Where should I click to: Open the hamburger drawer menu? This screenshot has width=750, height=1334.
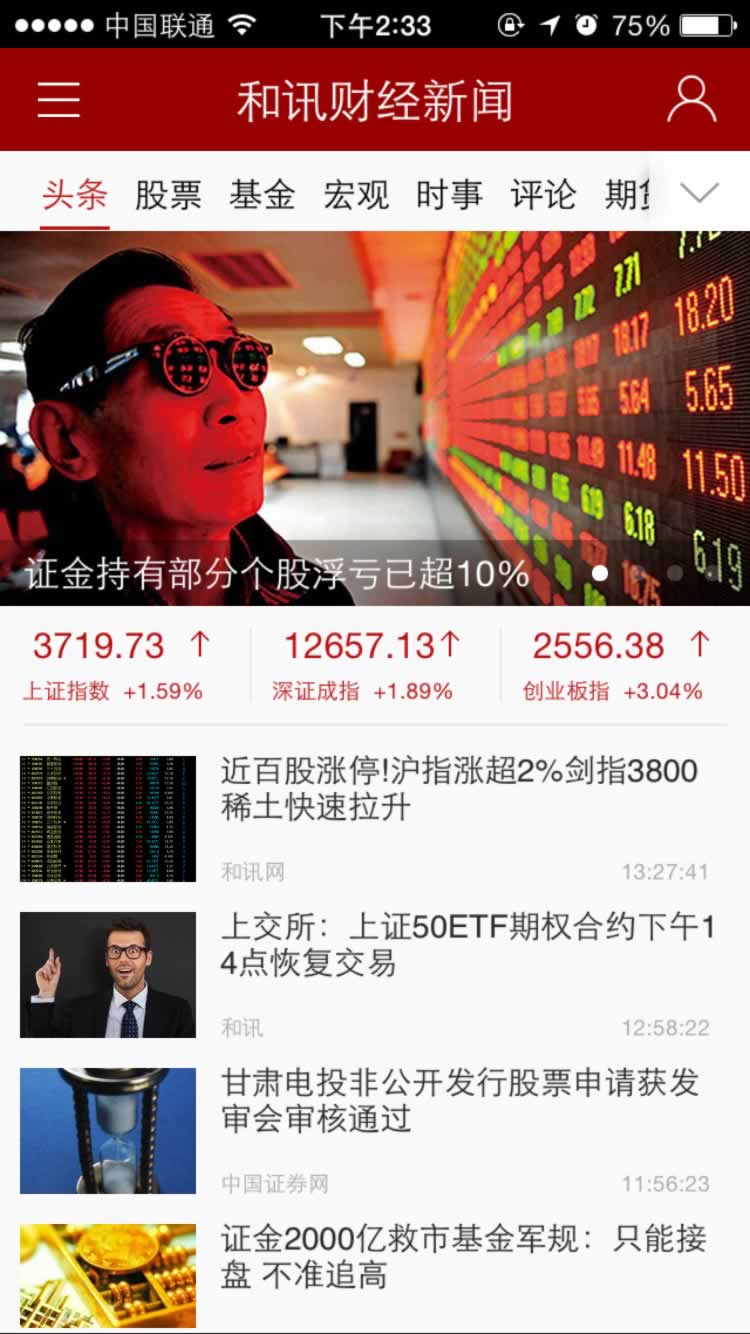click(x=59, y=100)
